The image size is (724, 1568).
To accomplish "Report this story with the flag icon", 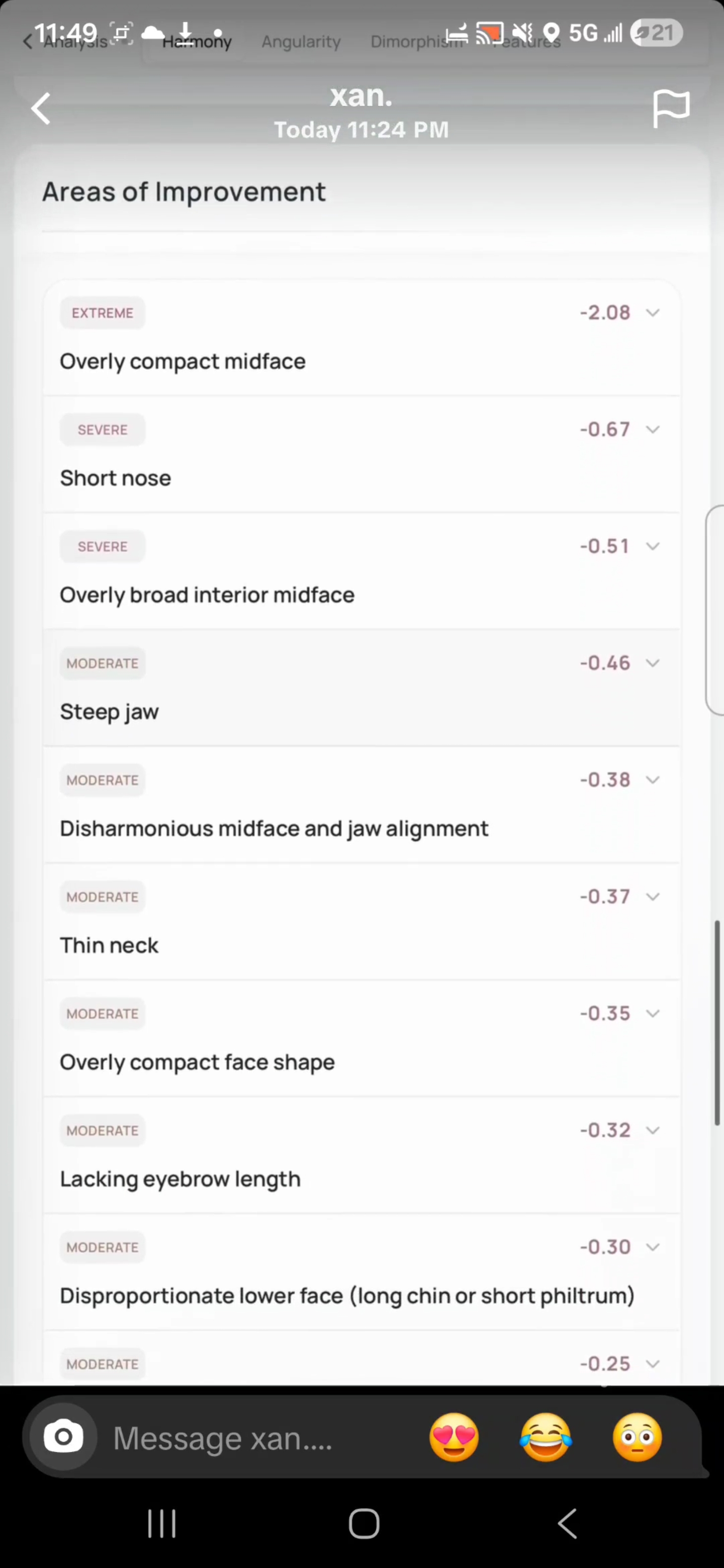I will click(x=670, y=109).
